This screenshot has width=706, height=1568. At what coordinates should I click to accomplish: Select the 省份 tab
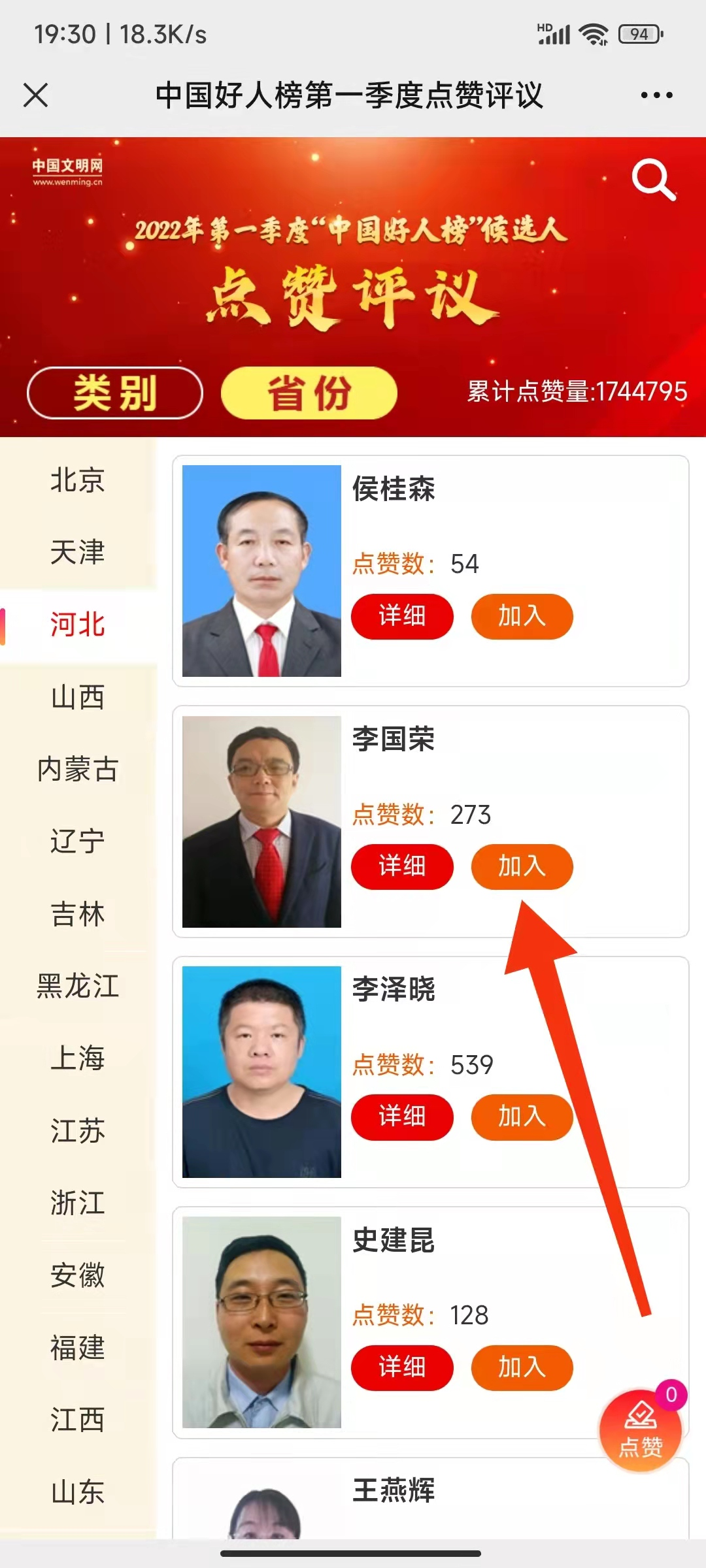coord(309,393)
